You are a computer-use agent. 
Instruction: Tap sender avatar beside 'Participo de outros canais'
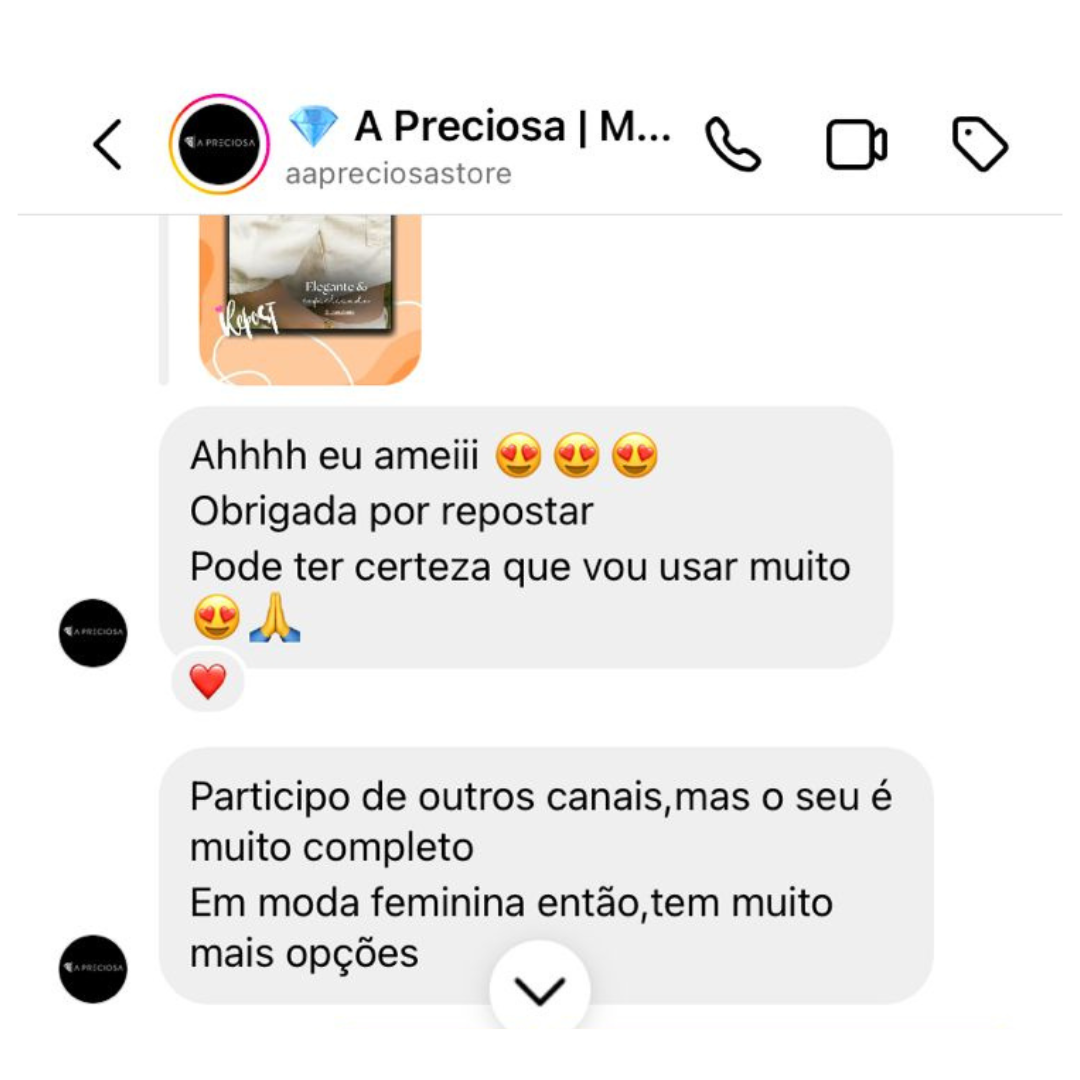(x=93, y=969)
